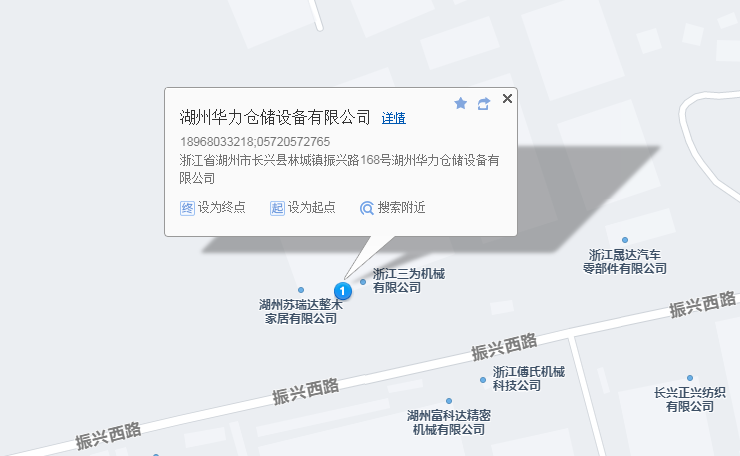Set location as destination (设为终点)
This screenshot has height=456, width=740.
(x=213, y=208)
